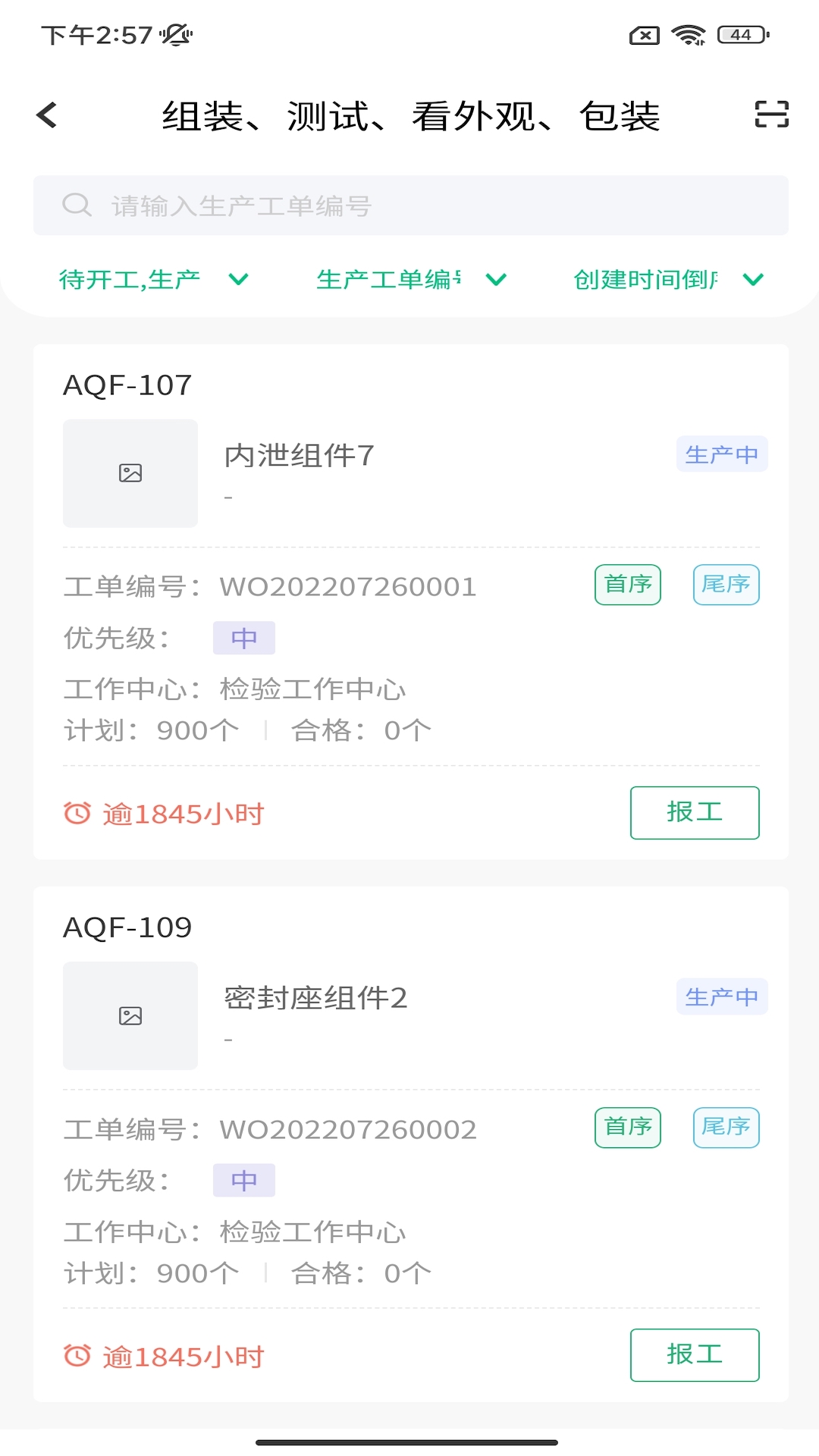This screenshot has height=1456, width=819.
Task: Tap 报工 for work order WO202207260001
Action: [694, 813]
